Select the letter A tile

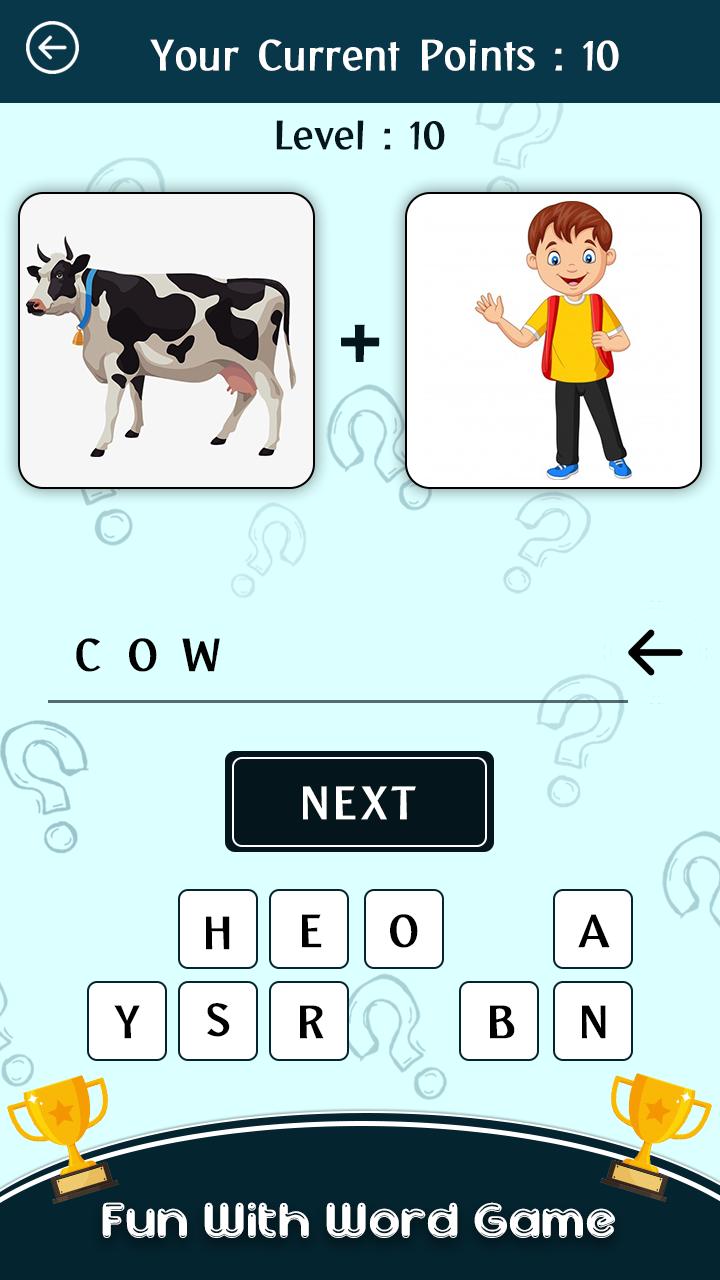click(x=592, y=929)
